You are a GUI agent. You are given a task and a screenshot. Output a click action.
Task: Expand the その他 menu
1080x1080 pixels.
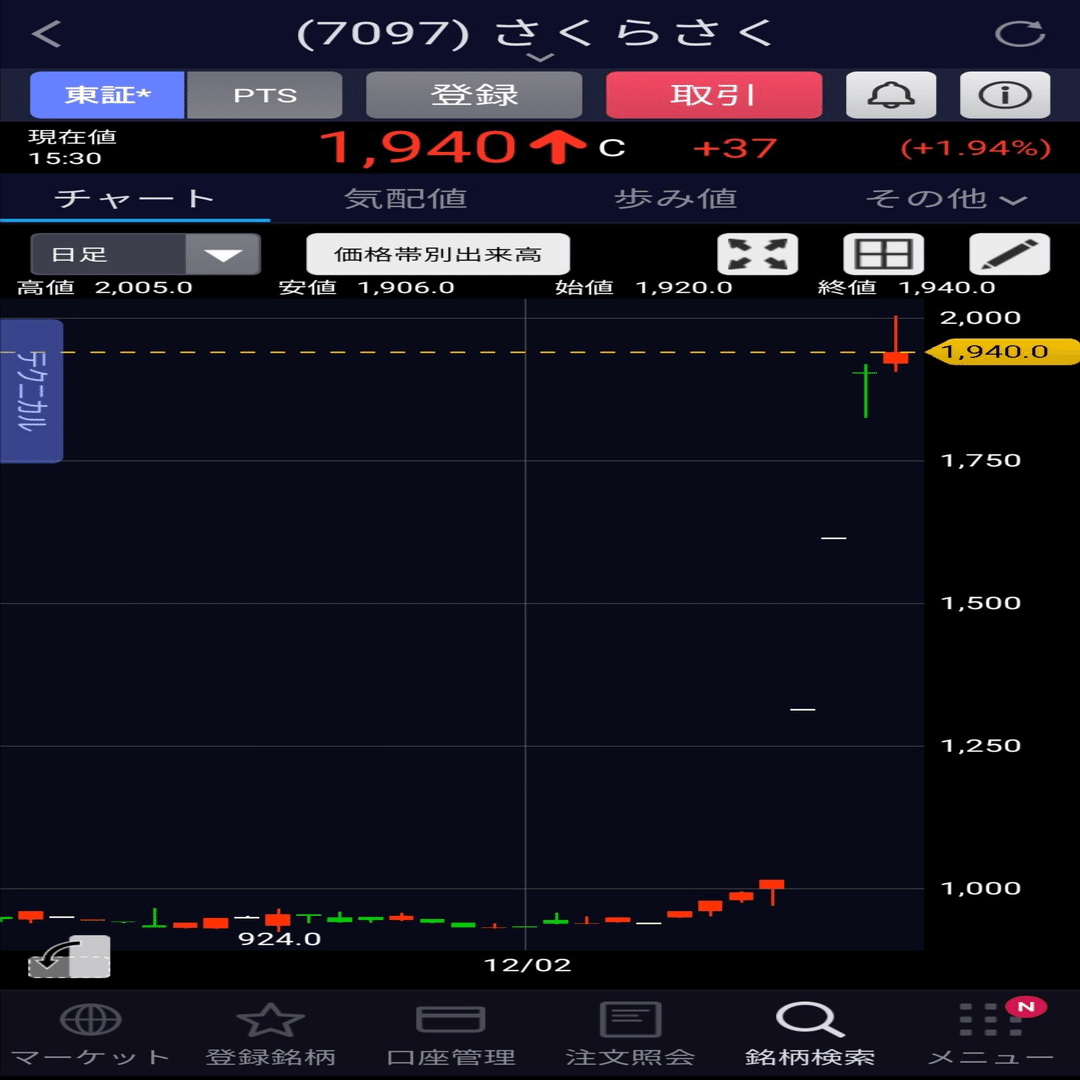[945, 198]
